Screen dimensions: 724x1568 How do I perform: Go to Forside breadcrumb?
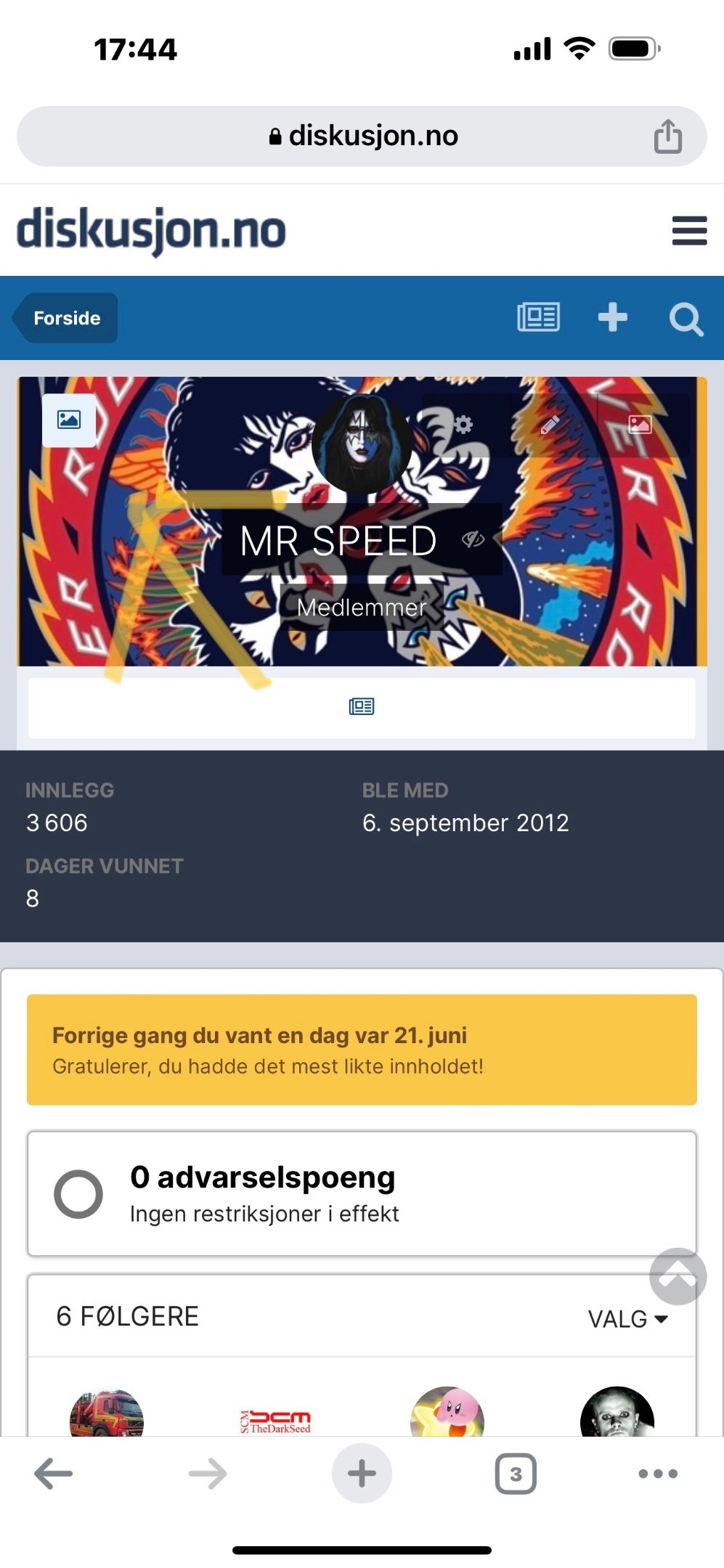tap(66, 318)
